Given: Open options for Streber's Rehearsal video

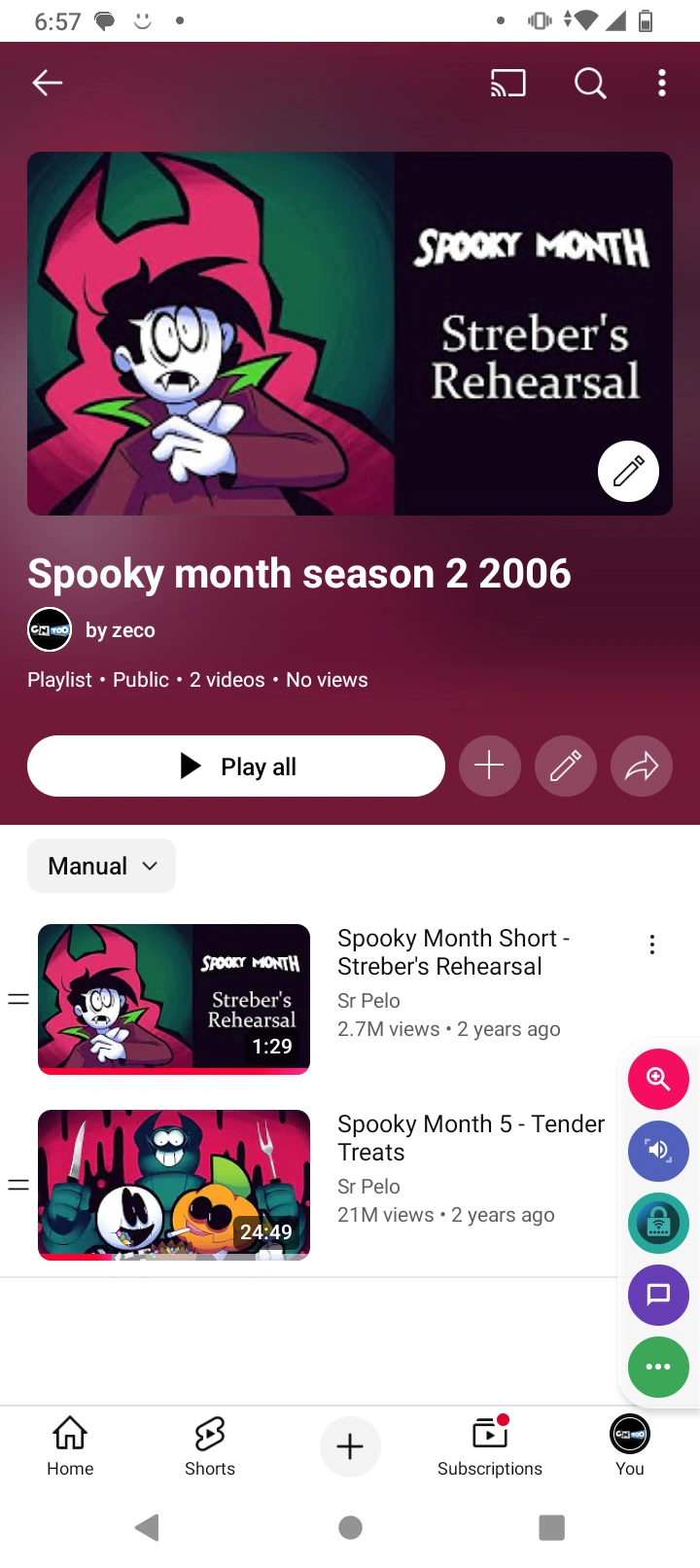Looking at the screenshot, I should coord(651,944).
